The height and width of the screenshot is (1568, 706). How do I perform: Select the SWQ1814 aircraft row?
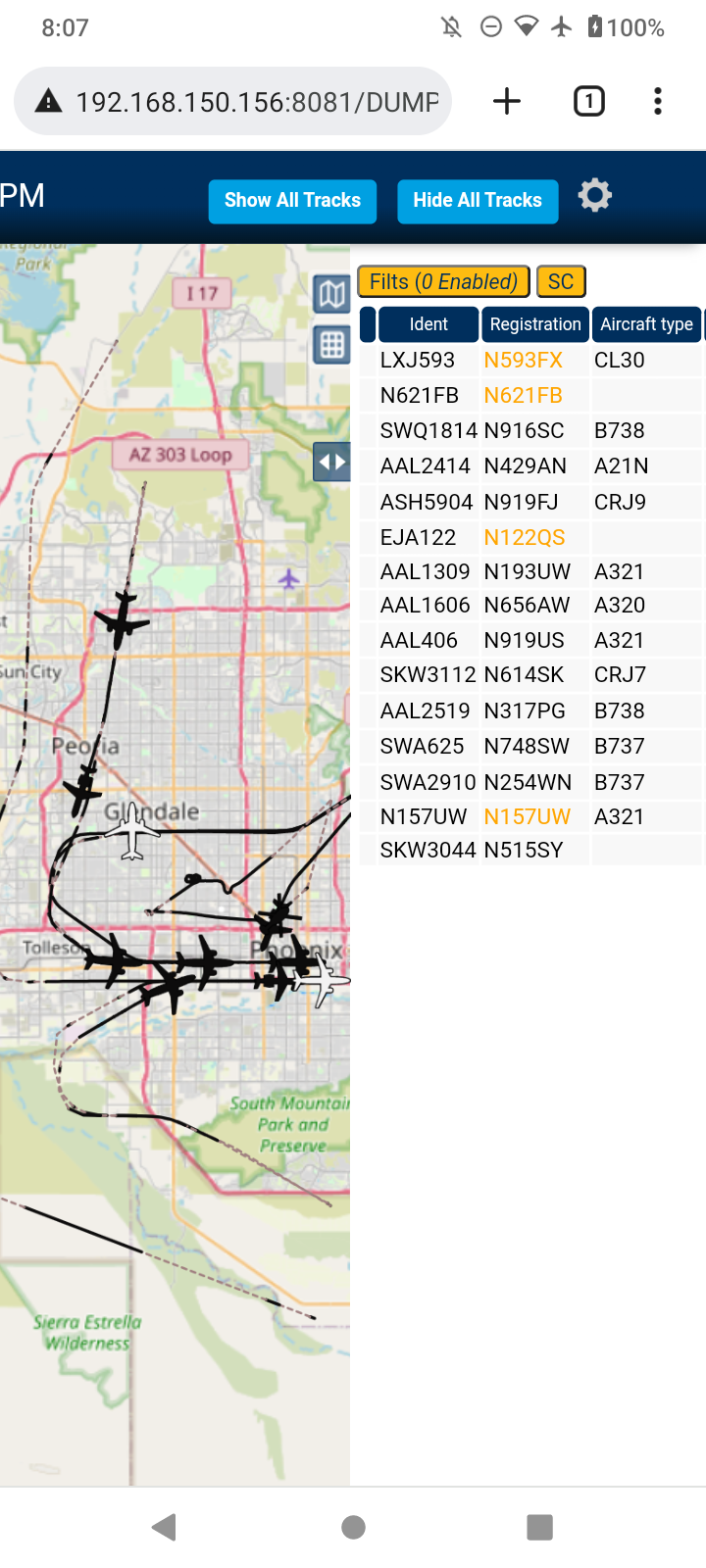530,431
